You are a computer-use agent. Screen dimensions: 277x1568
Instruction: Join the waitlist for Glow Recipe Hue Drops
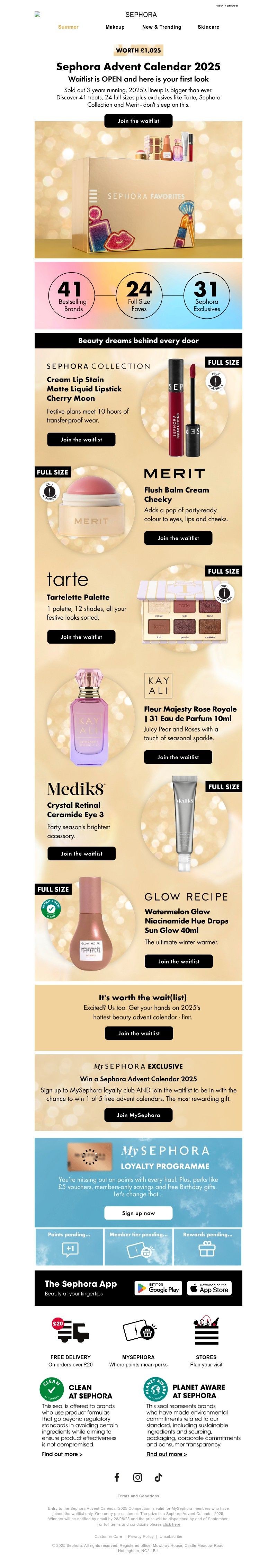point(178,961)
